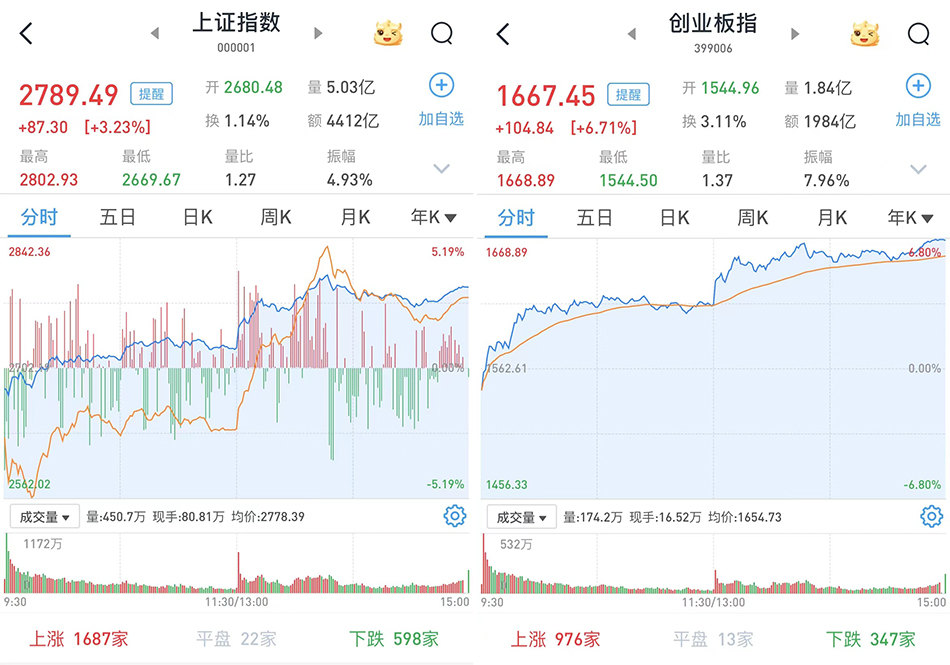The width and height of the screenshot is (950, 665).
Task: Expand more quote details for 上证指数
Action: [x=441, y=169]
